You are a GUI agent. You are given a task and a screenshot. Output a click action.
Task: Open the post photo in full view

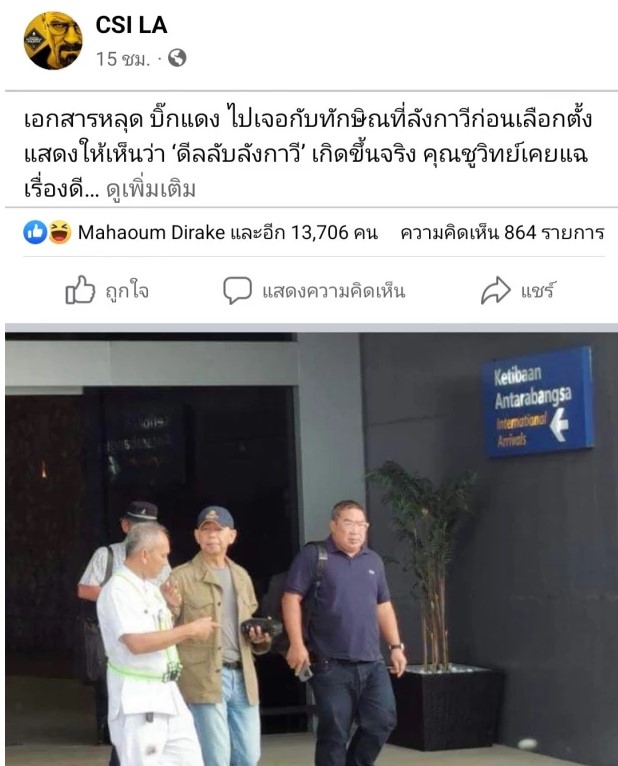click(310, 548)
